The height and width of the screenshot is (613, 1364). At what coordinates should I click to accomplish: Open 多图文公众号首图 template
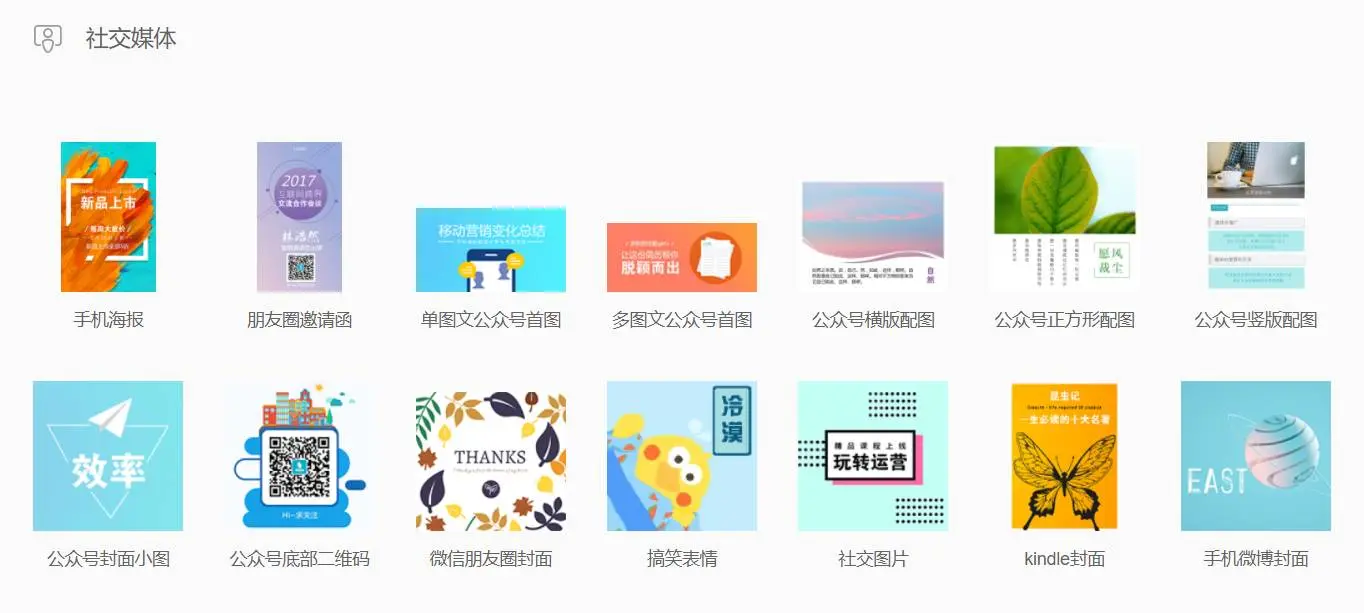click(x=681, y=257)
